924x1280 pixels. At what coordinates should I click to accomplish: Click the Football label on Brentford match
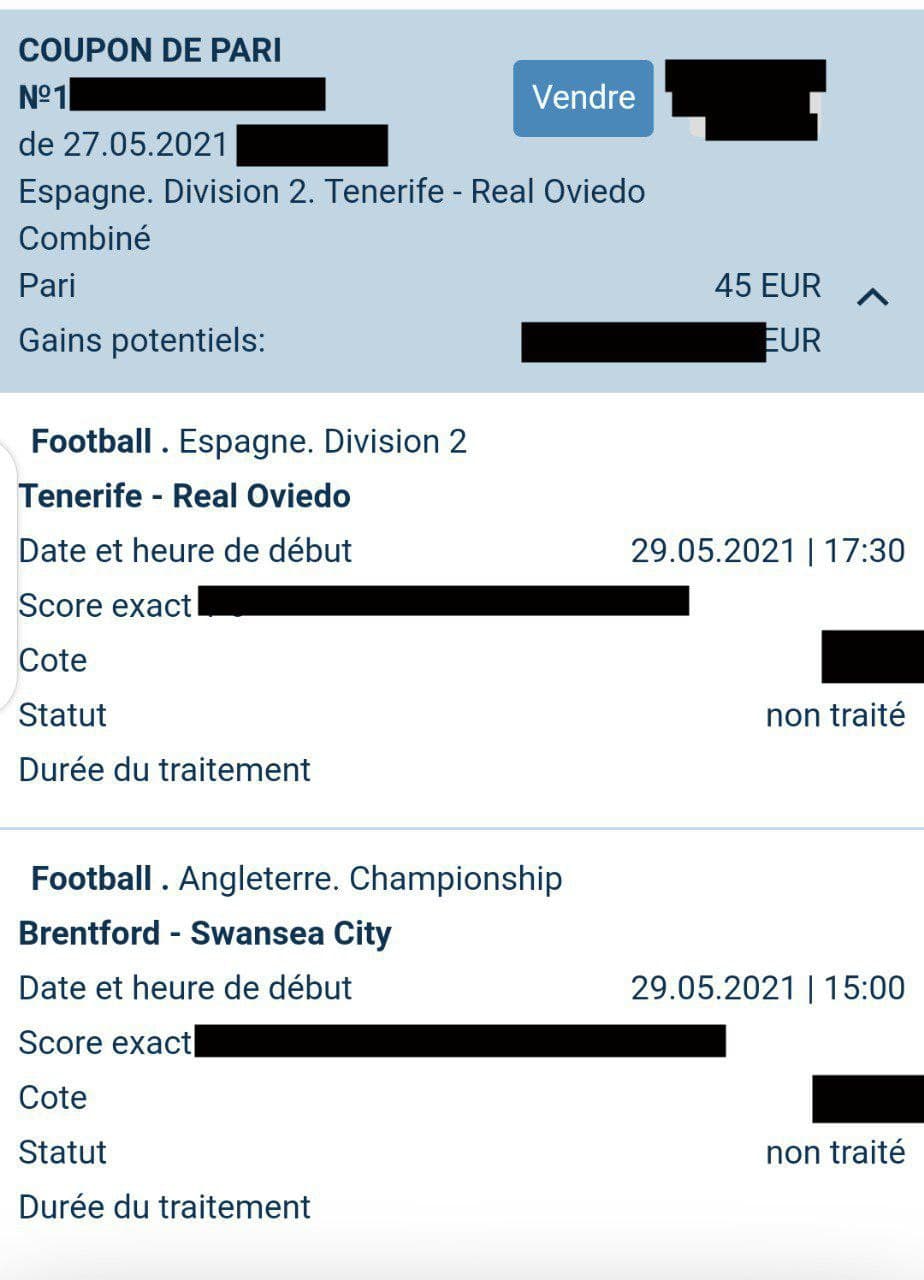coord(90,877)
